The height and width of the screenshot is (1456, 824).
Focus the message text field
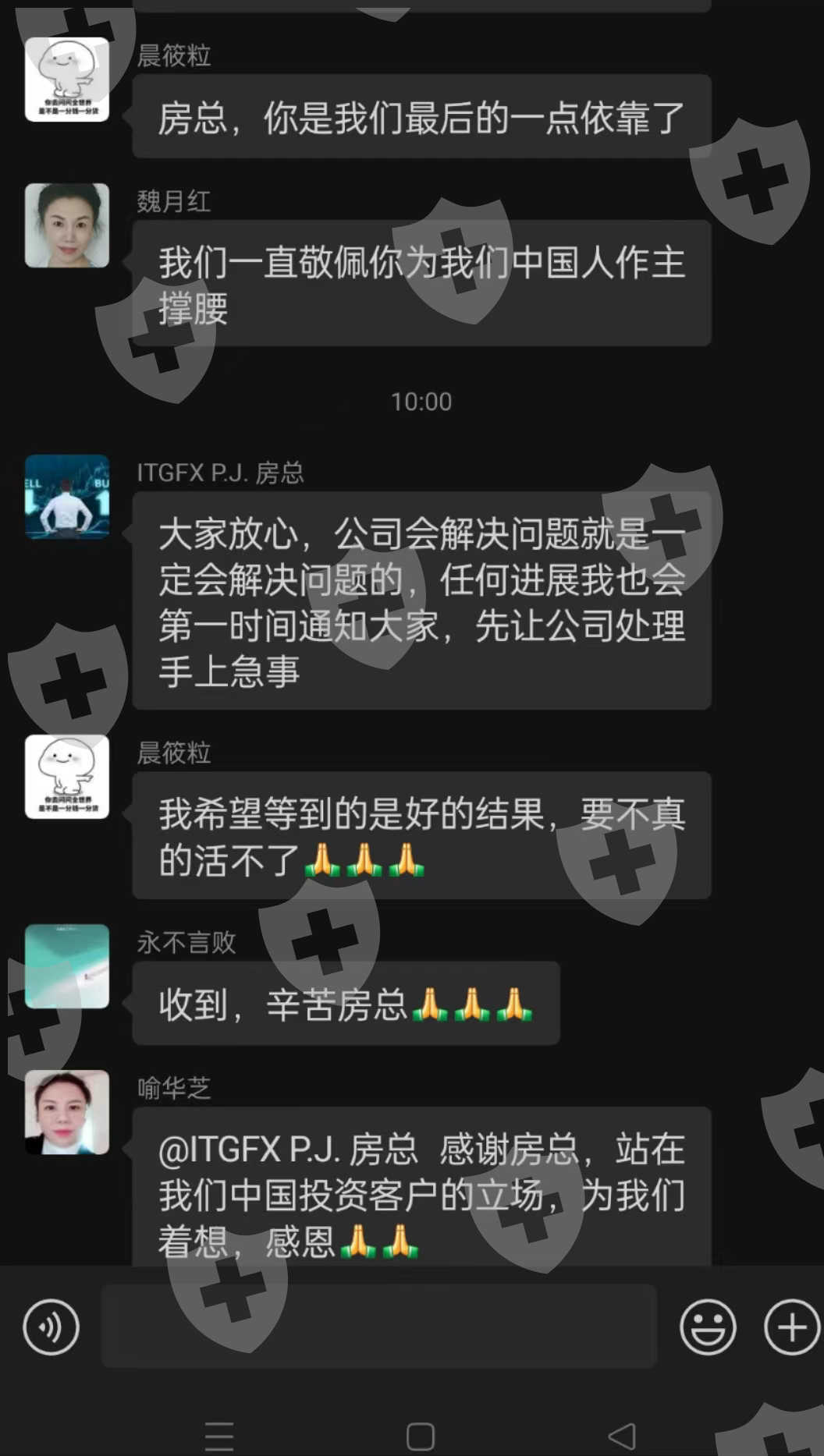tap(379, 1326)
